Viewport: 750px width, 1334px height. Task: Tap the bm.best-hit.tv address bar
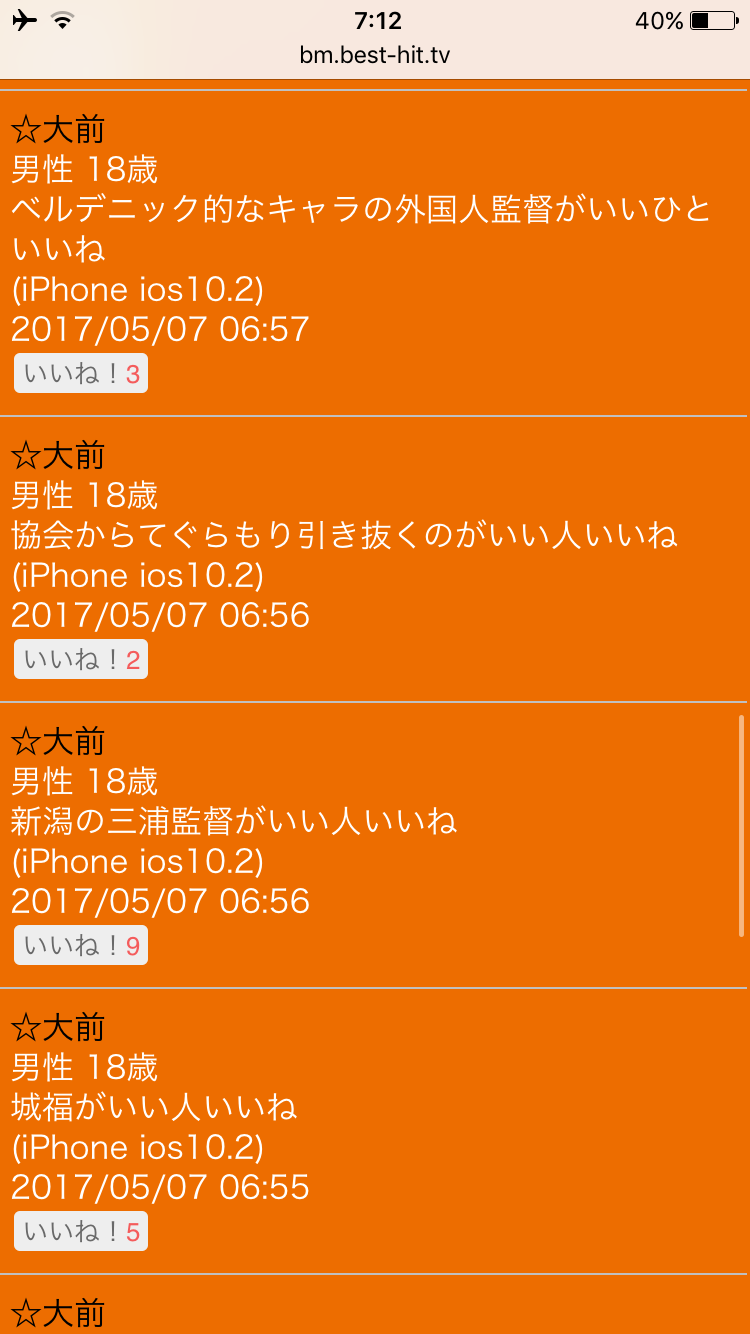point(375,54)
